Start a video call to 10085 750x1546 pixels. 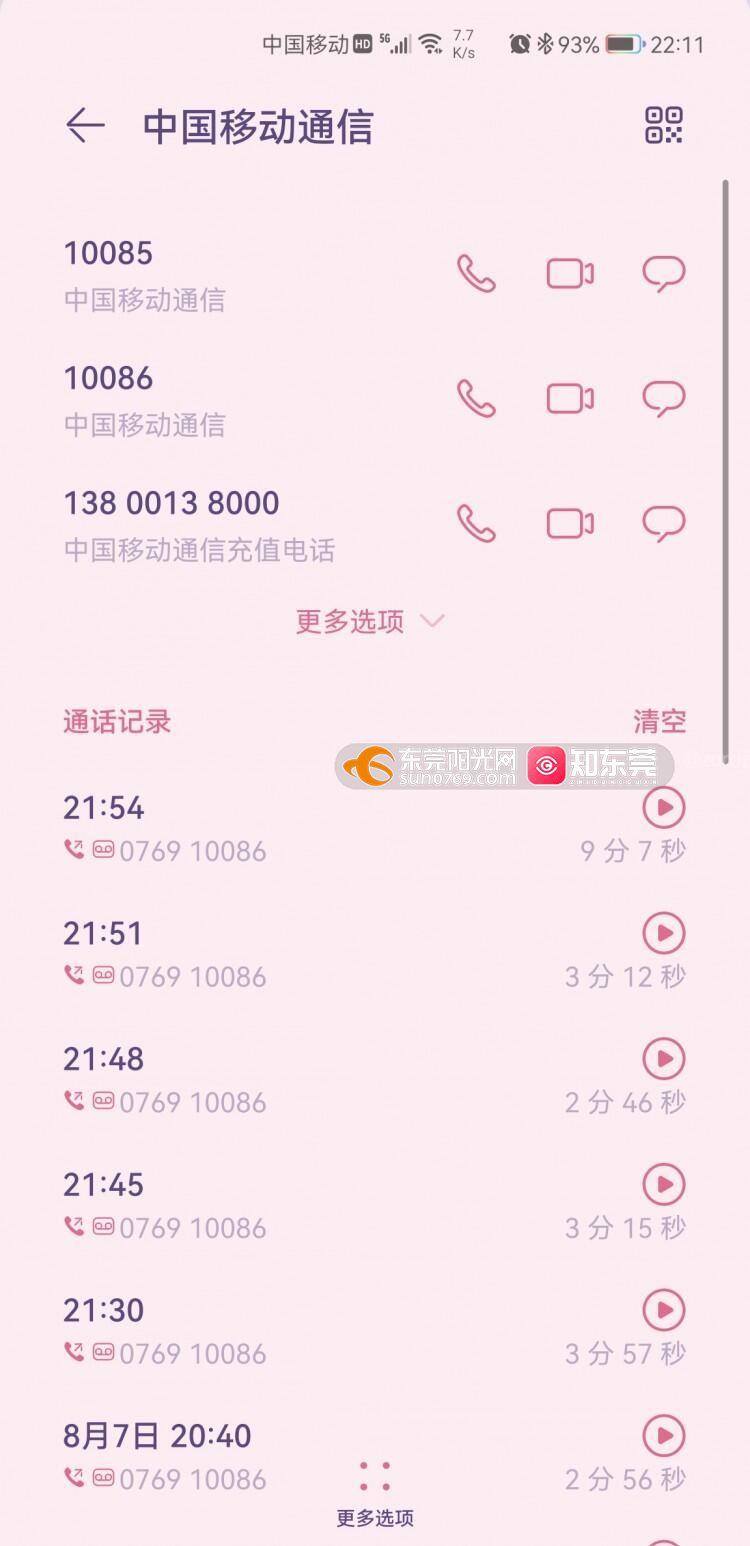tap(570, 273)
